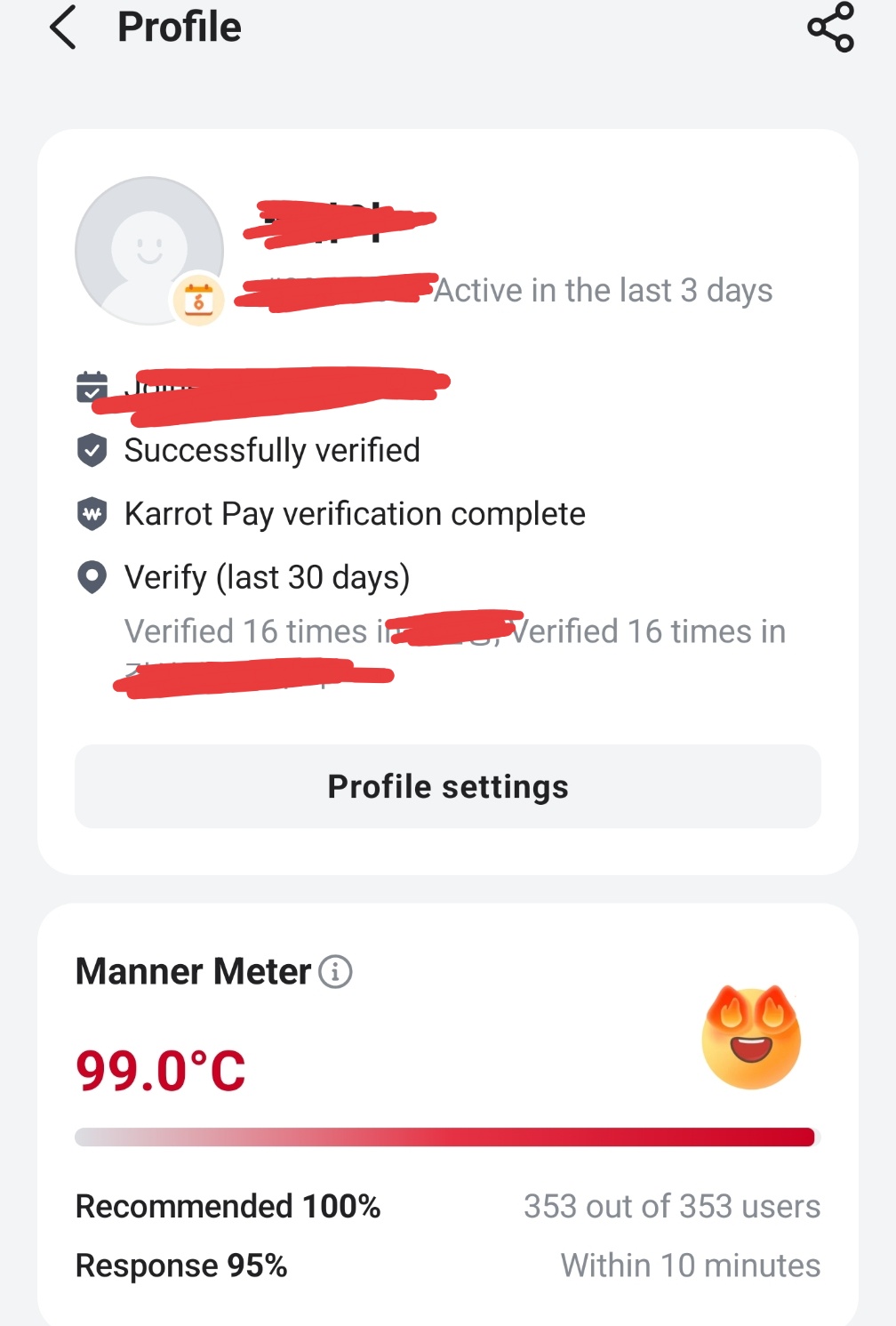Go back from the Profile screen
The image size is (896, 1326).
63,27
